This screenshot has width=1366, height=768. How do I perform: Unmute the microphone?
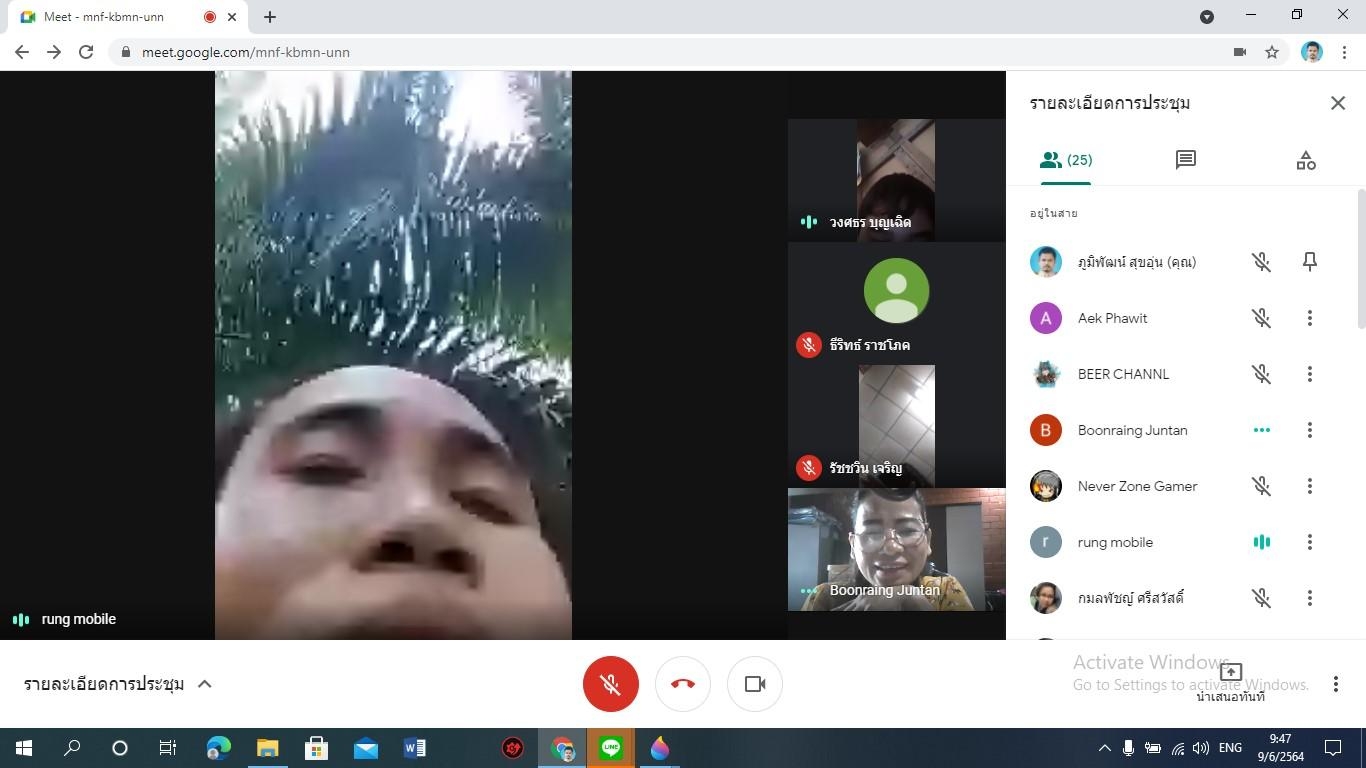610,684
